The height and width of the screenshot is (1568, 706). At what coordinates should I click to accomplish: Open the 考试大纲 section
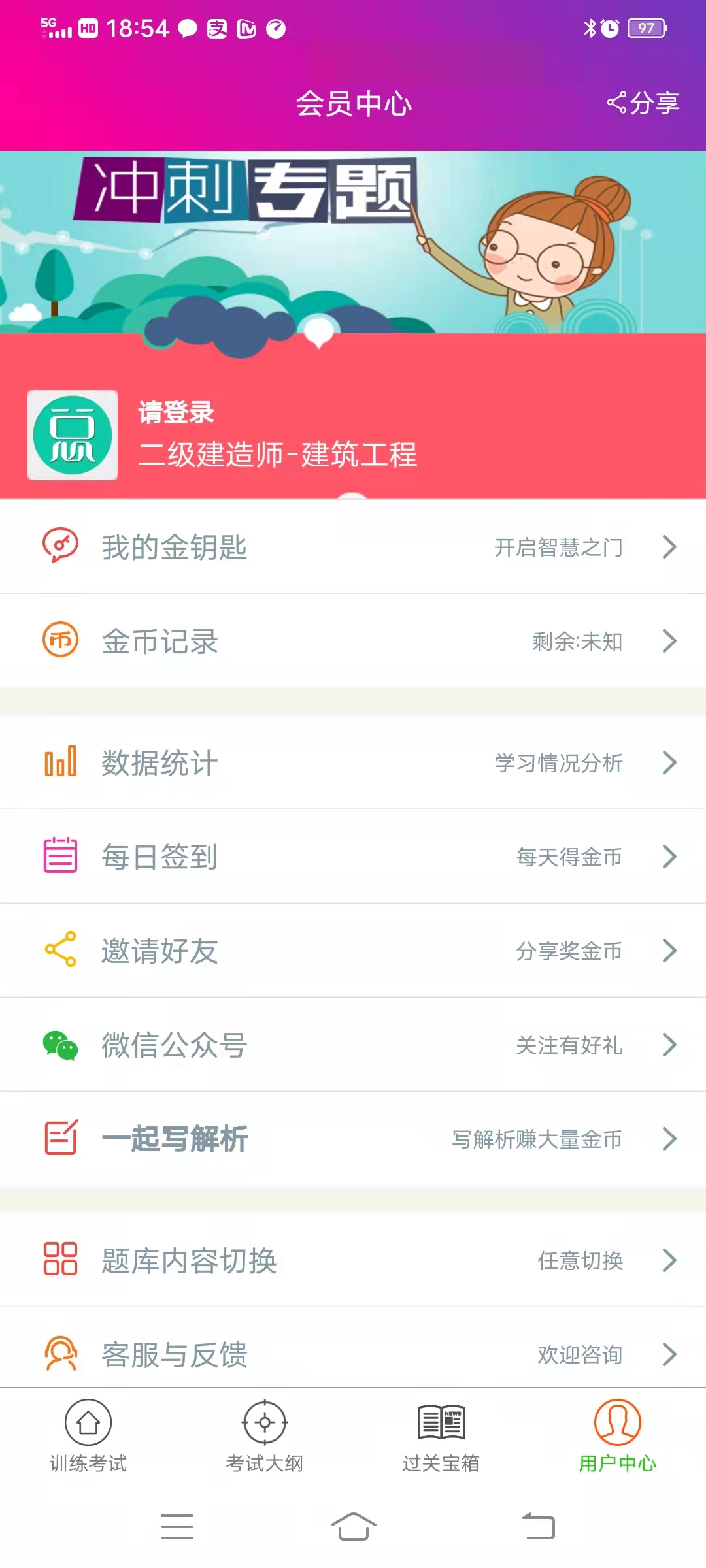(x=265, y=1437)
